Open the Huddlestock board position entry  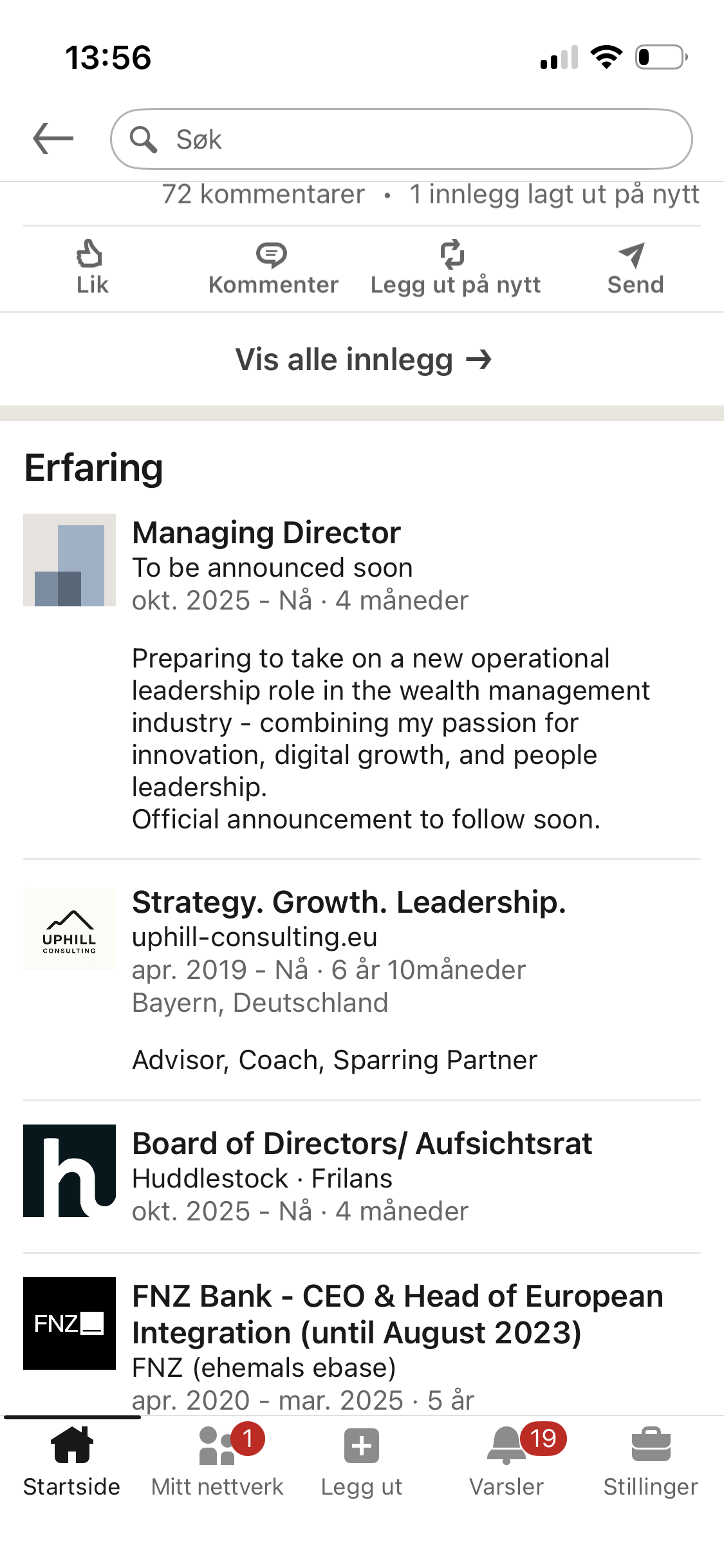pos(361,1144)
